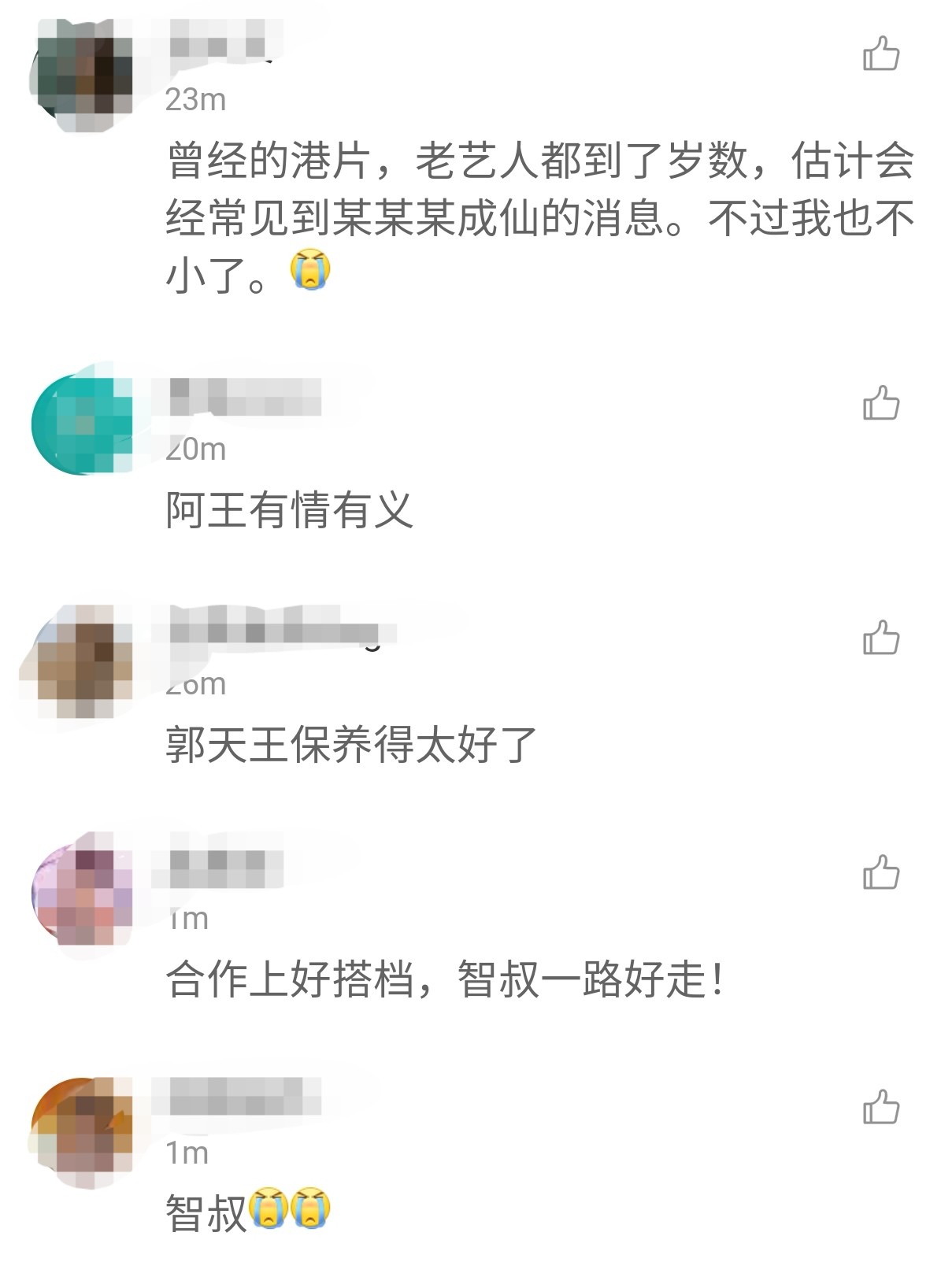Like the comment 智叔 with crying emojis
This screenshot has height=1288, width=941.
tap(880, 1107)
